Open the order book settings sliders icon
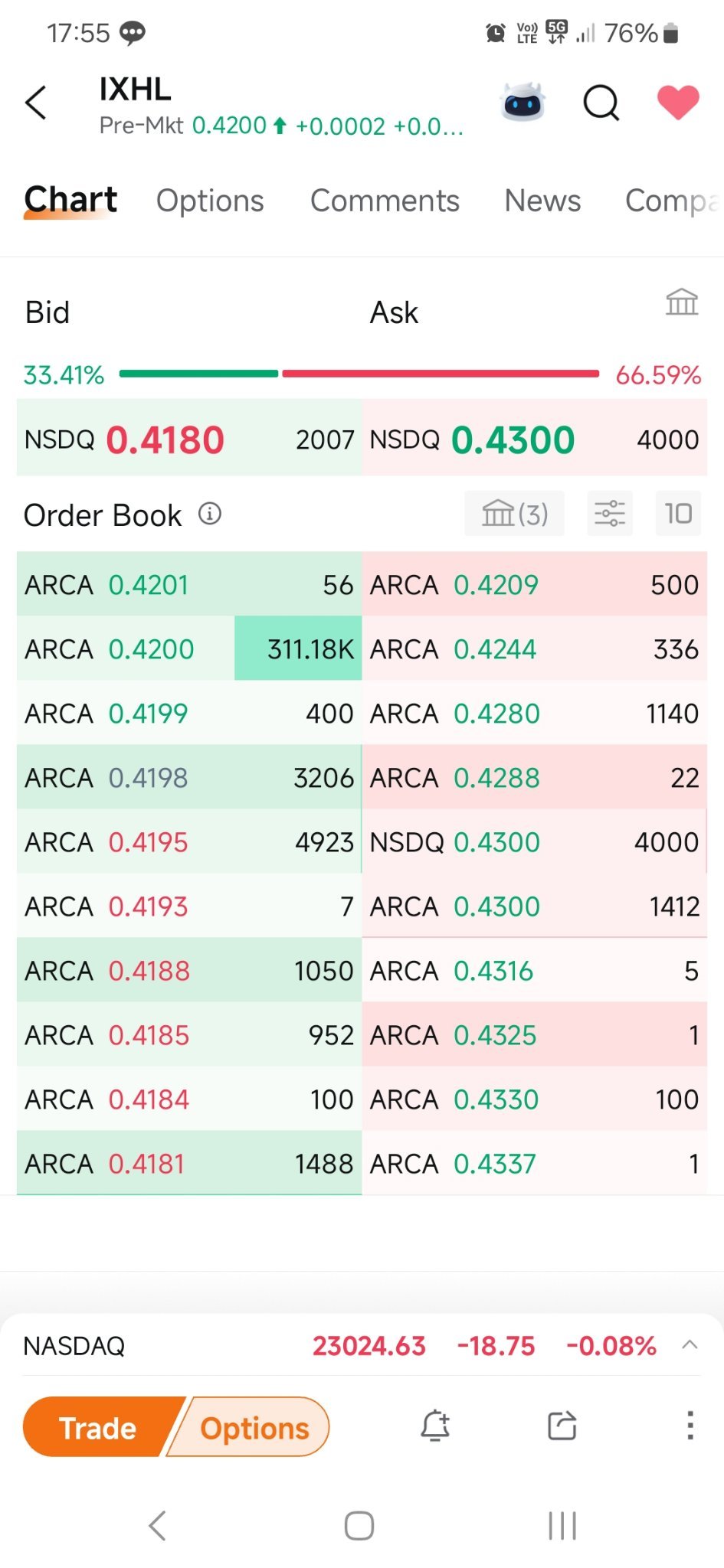 (x=609, y=514)
